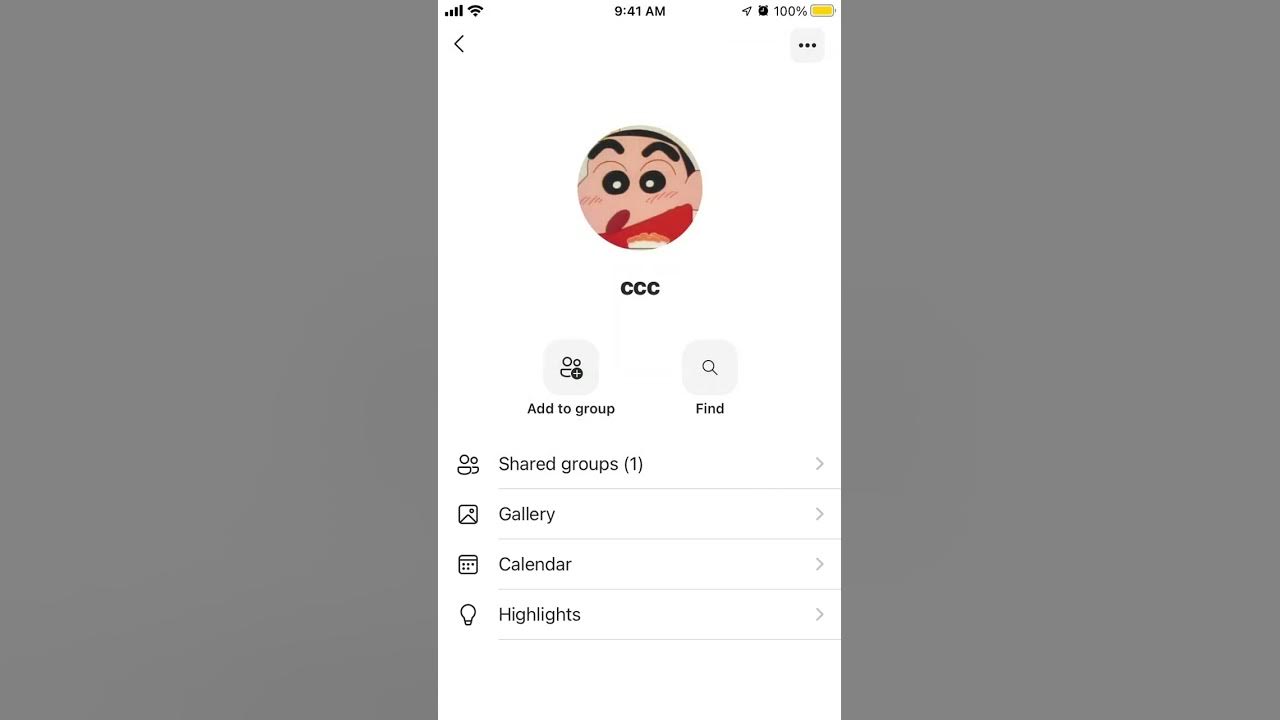The width and height of the screenshot is (1280, 720).
Task: Open the Highlights row
Action: tap(640, 614)
